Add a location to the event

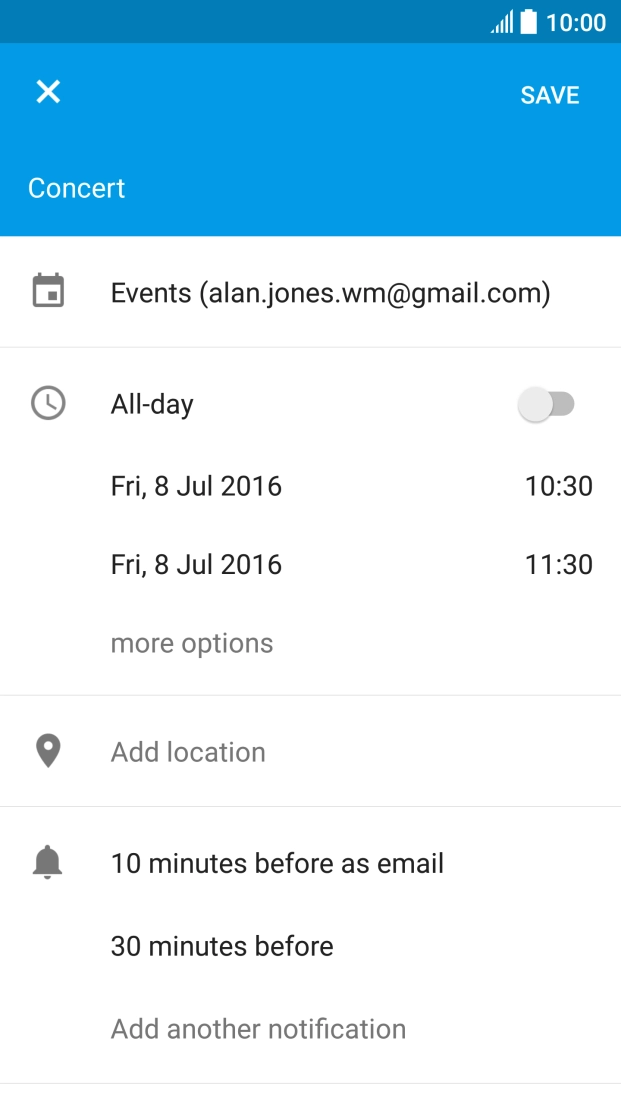click(188, 752)
